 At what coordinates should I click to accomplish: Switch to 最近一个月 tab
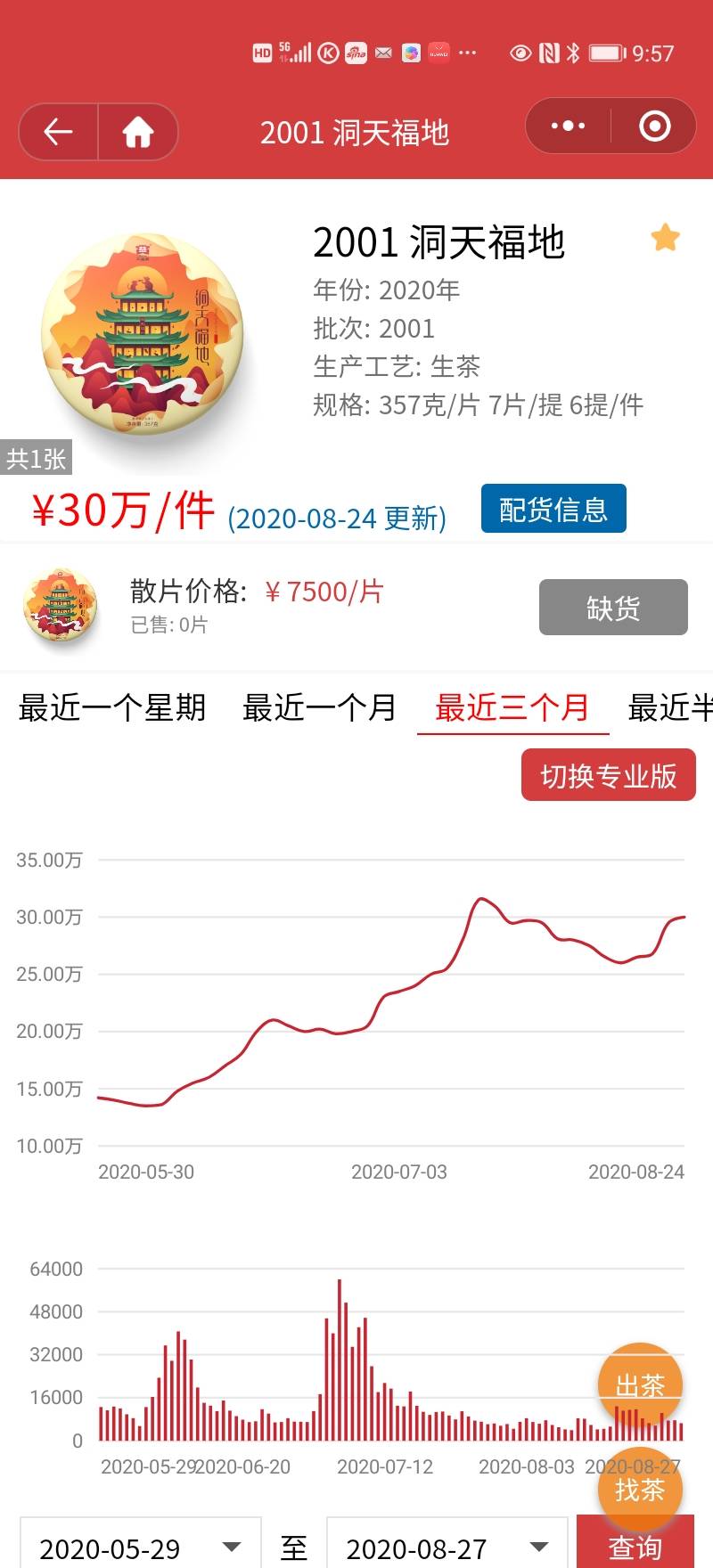click(319, 708)
